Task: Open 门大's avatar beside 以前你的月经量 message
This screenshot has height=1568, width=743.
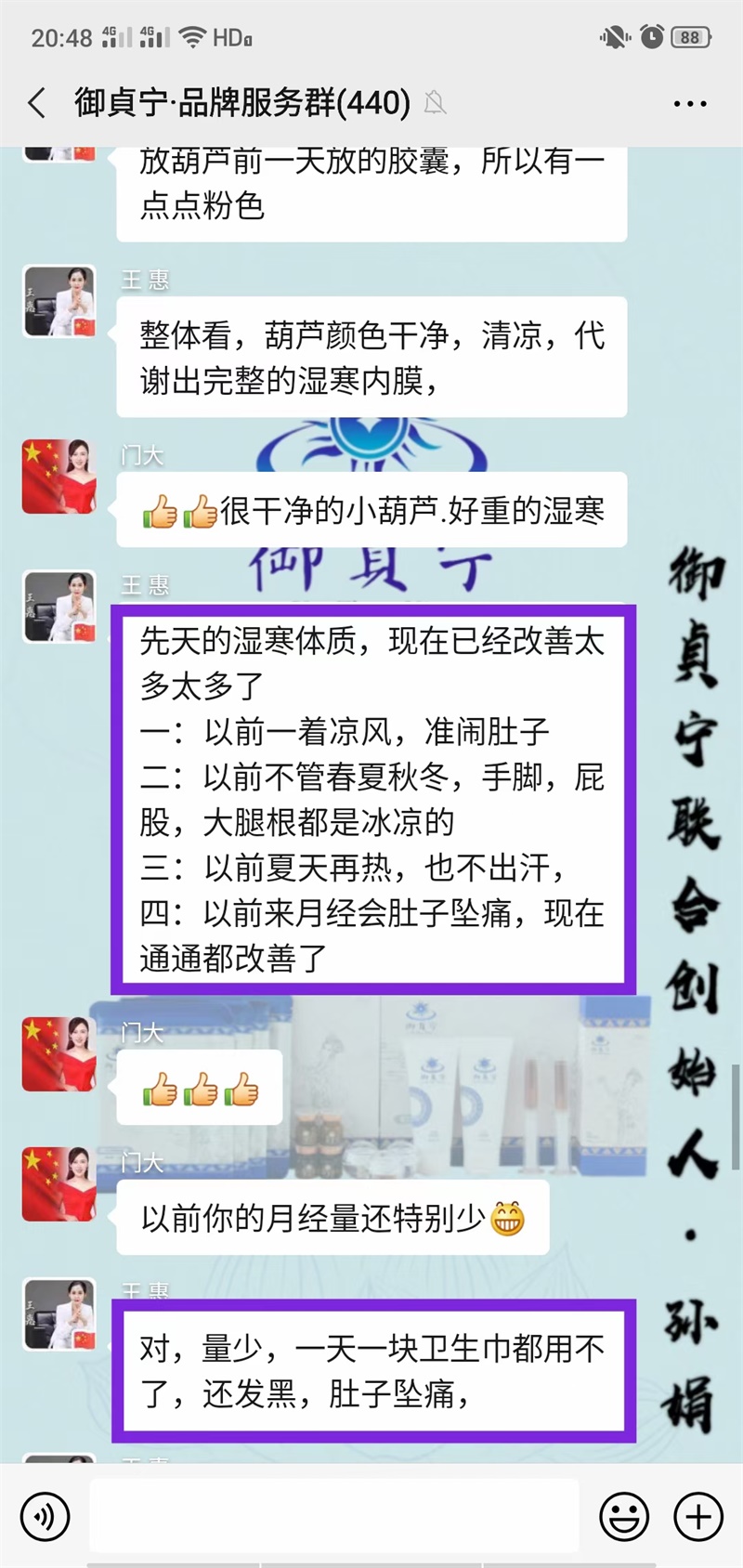Action: pos(59,1184)
